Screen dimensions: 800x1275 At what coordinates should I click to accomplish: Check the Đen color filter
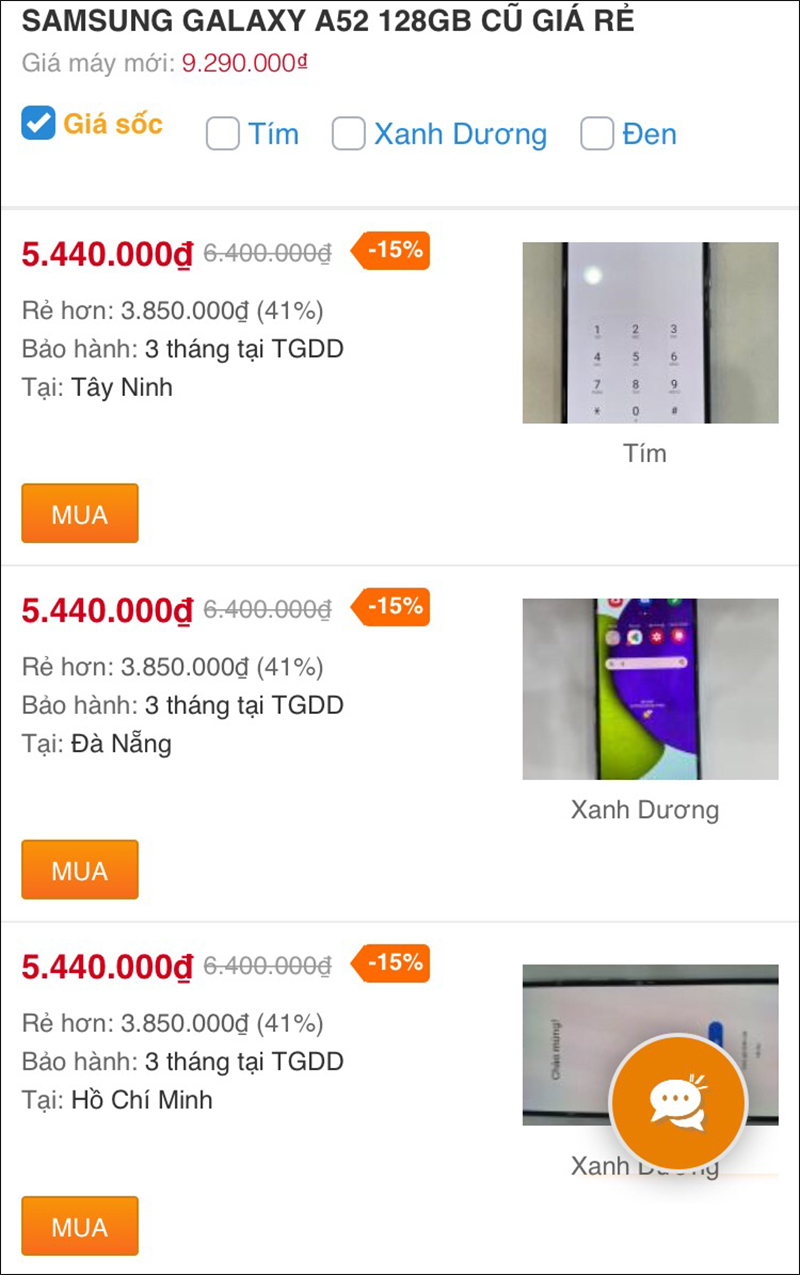597,133
